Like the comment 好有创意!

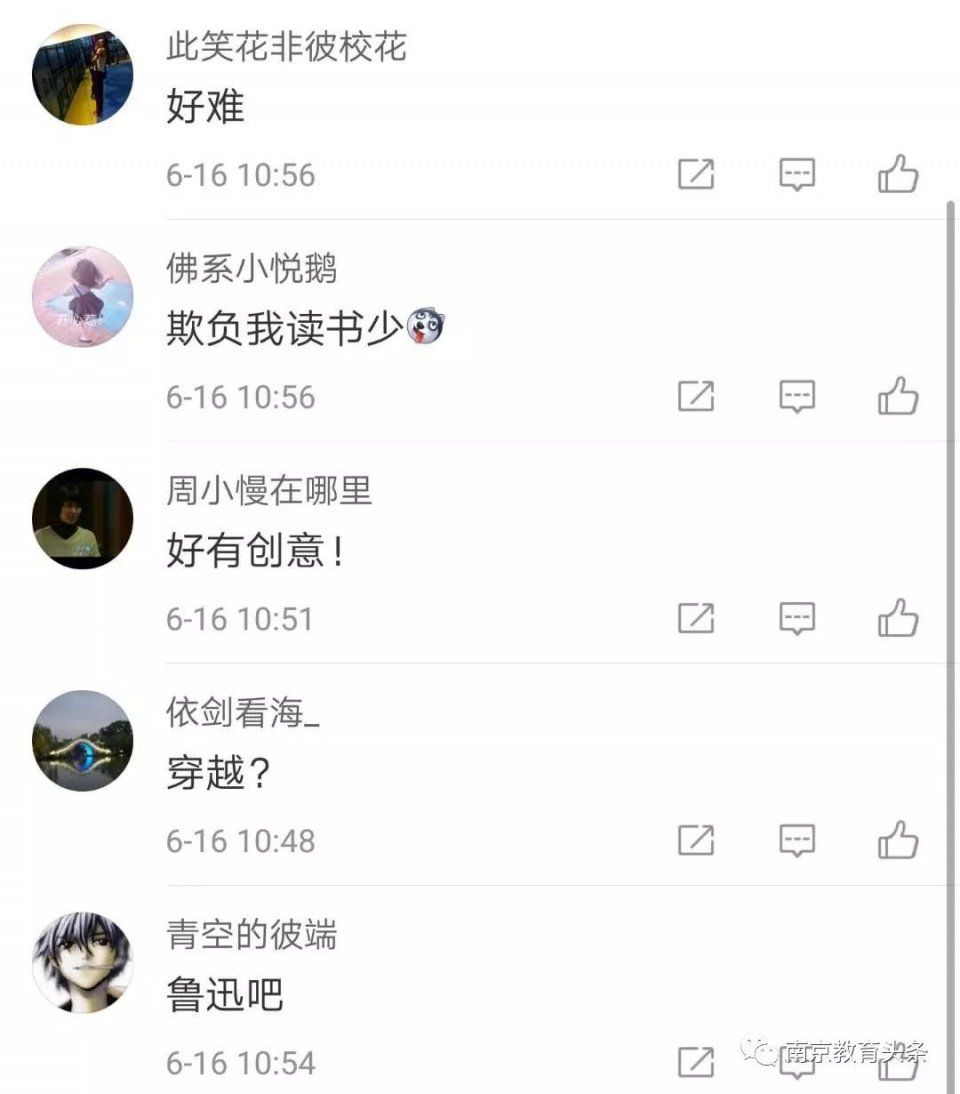pos(897,619)
